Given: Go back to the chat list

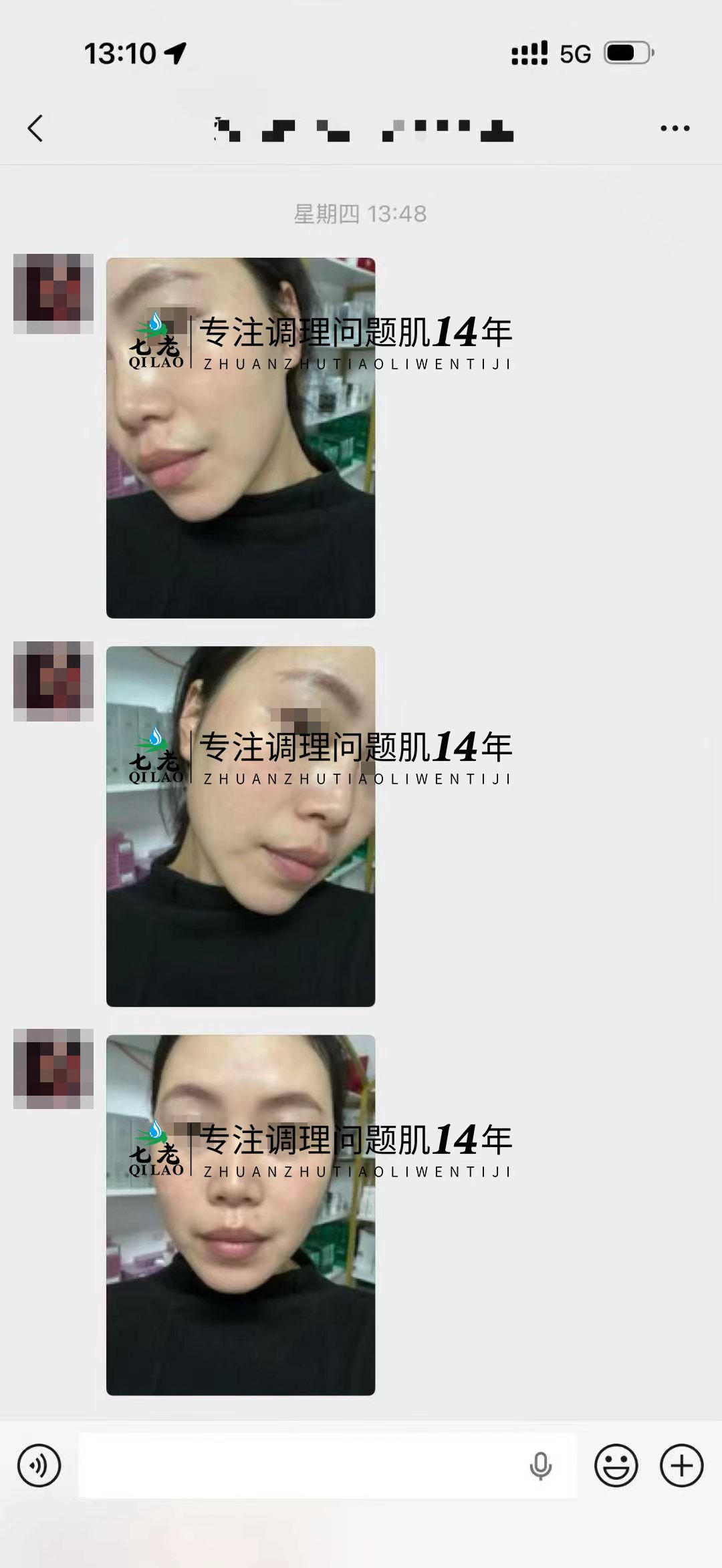Looking at the screenshot, I should 35,128.
